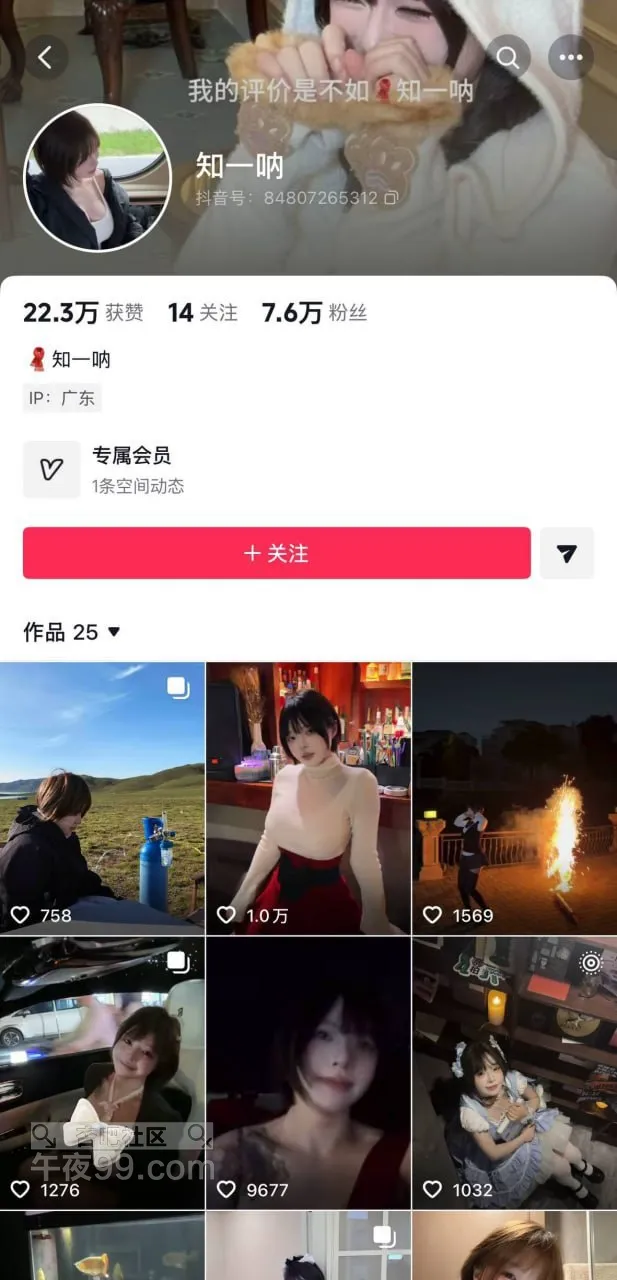Viewport: 617px width, 1280px height.
Task: Follow this user with the 关注 button
Action: coord(276,553)
